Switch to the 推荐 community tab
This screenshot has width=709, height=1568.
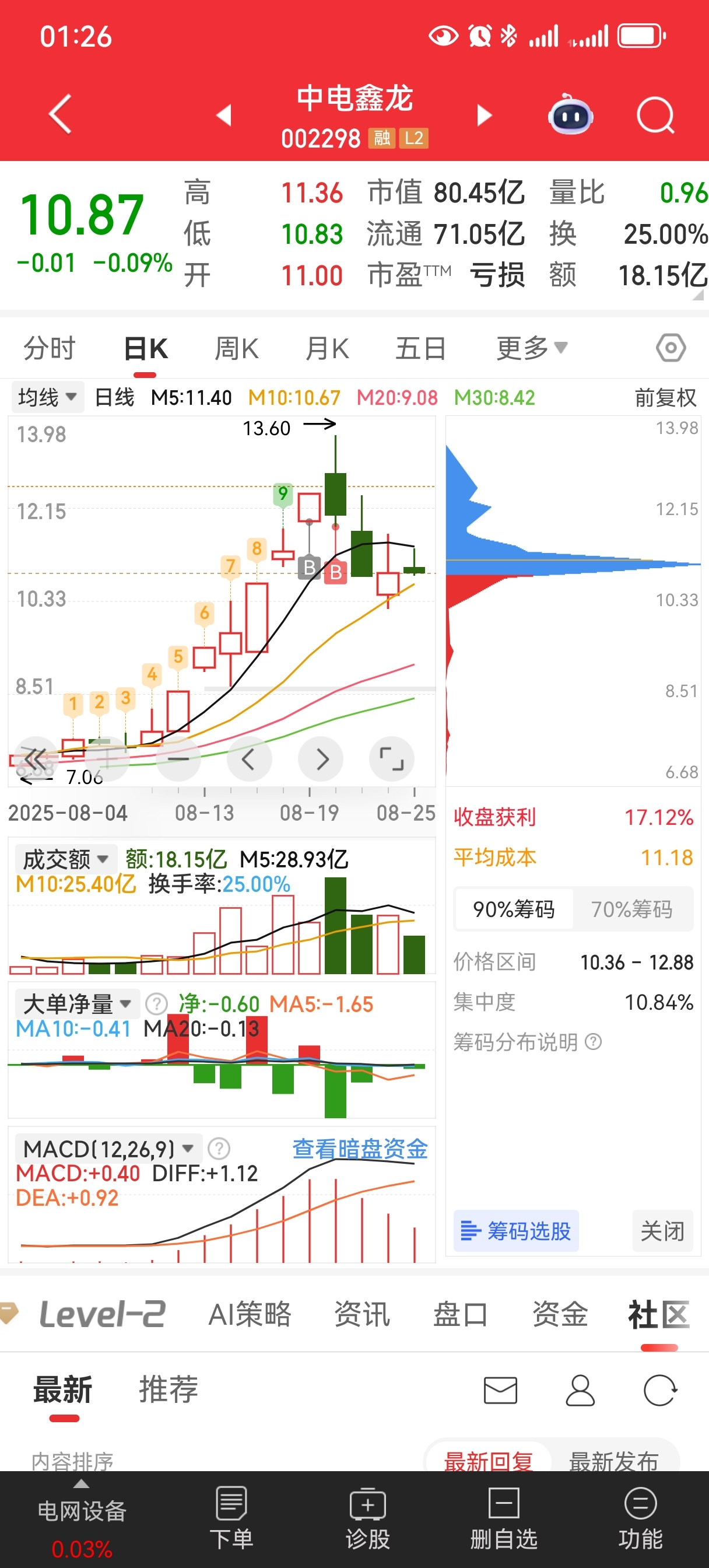tap(169, 1389)
